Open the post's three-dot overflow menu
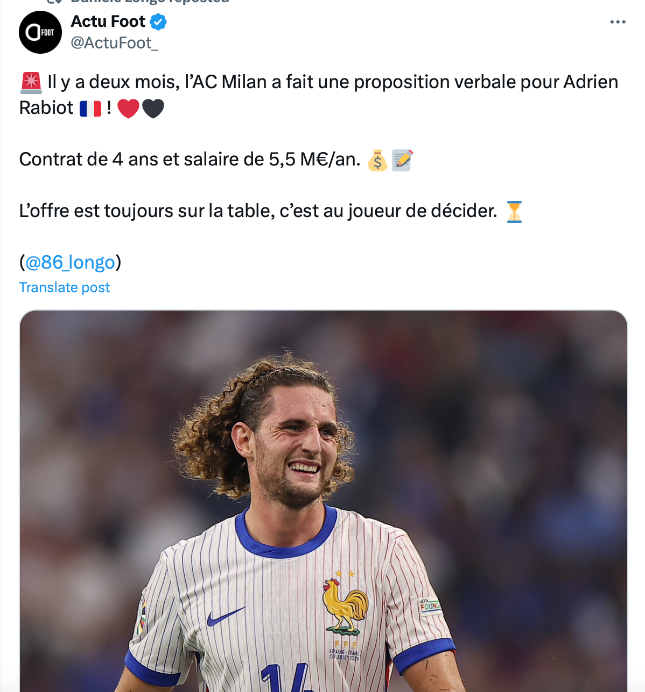Viewport: 645px width, 692px height. point(618,22)
